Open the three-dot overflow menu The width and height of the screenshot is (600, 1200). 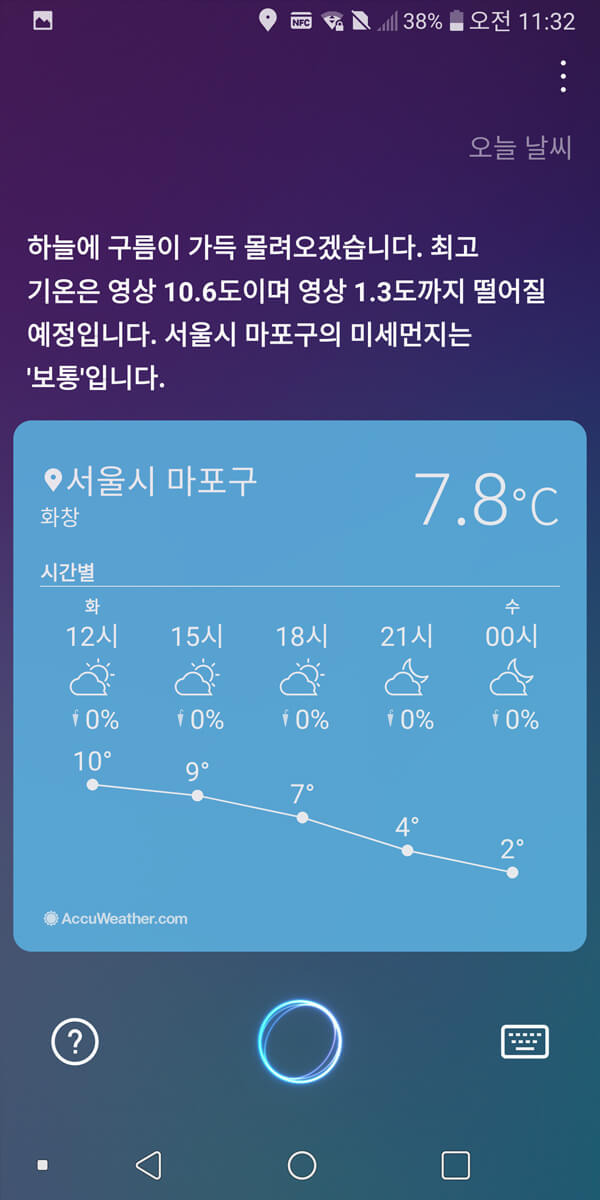pos(564,76)
